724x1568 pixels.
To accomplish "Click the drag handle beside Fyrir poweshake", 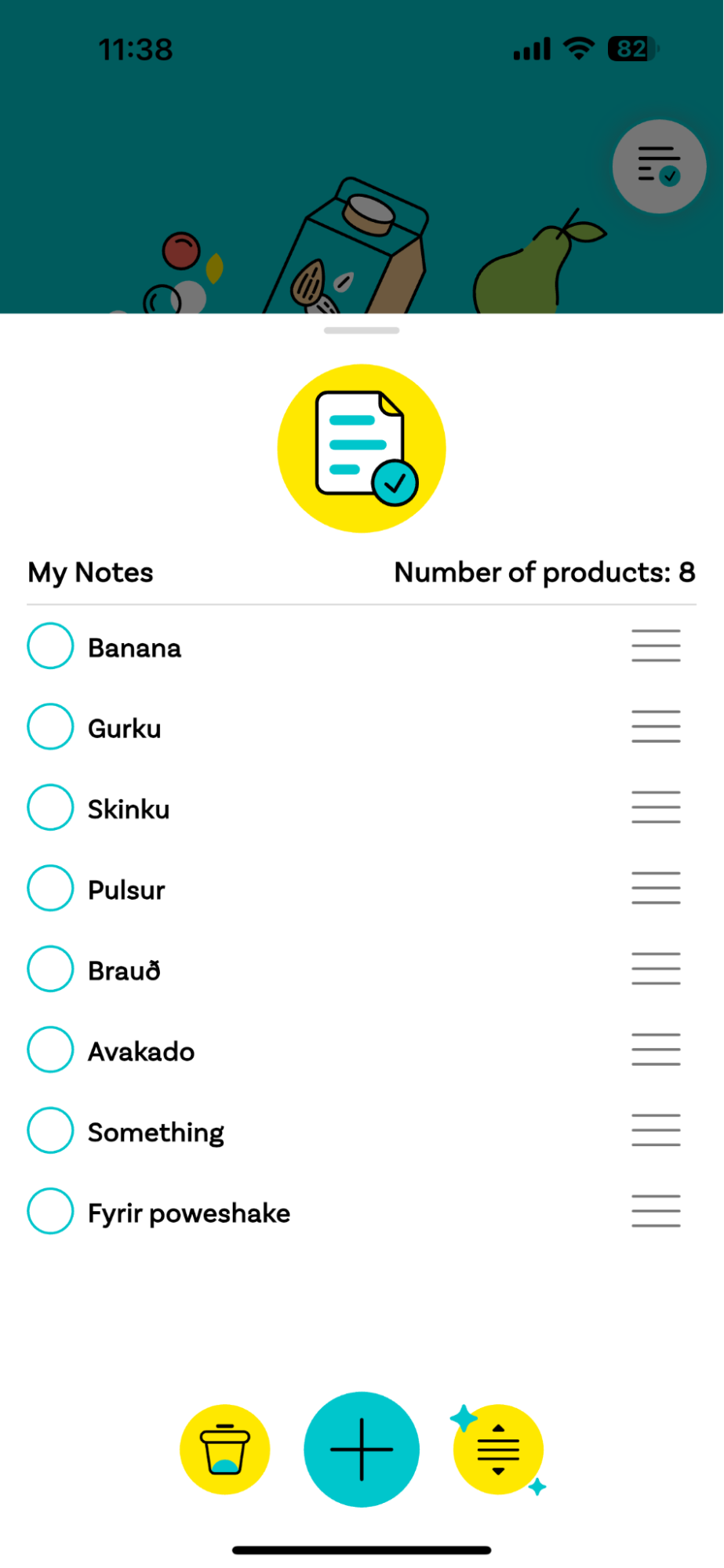I will tap(655, 1211).
